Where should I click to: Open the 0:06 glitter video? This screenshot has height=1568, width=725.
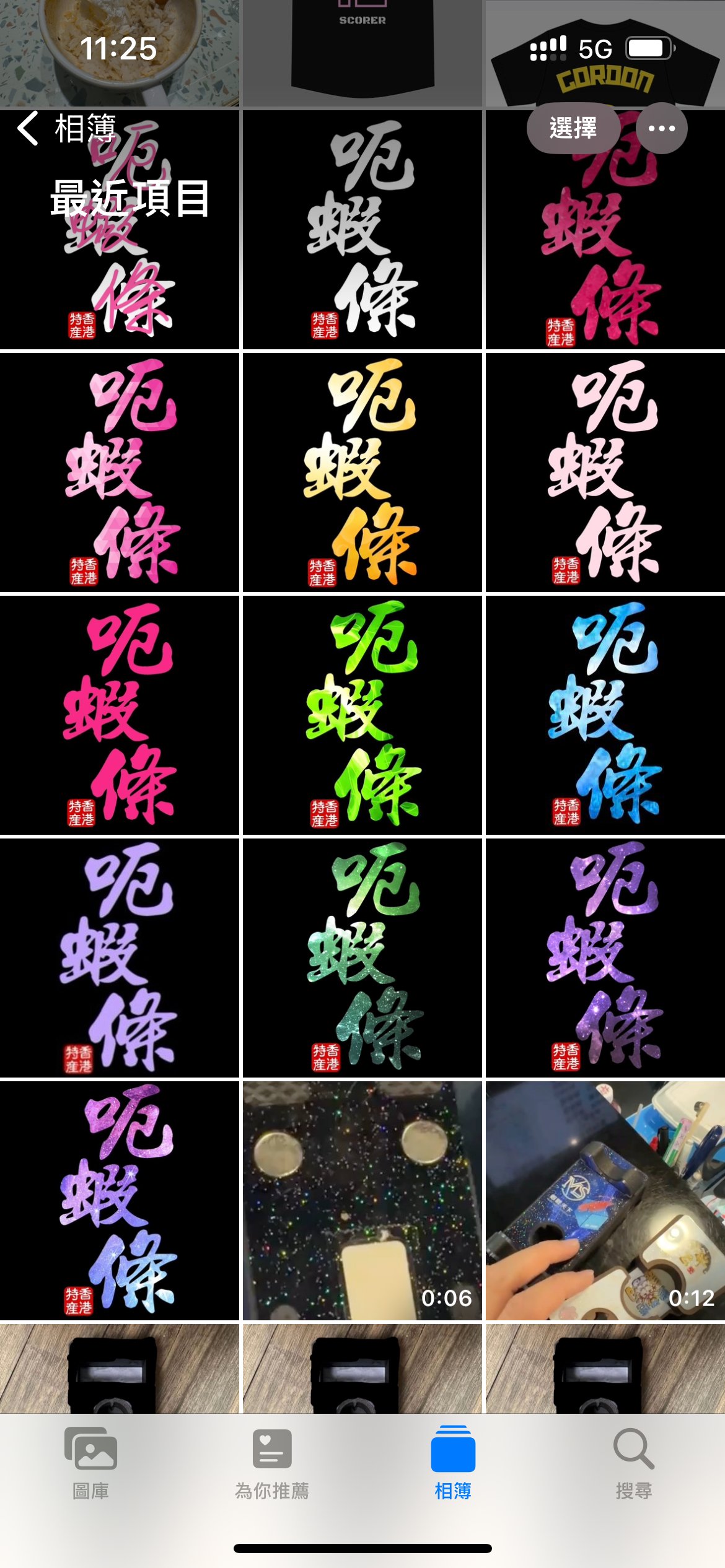tap(362, 1200)
